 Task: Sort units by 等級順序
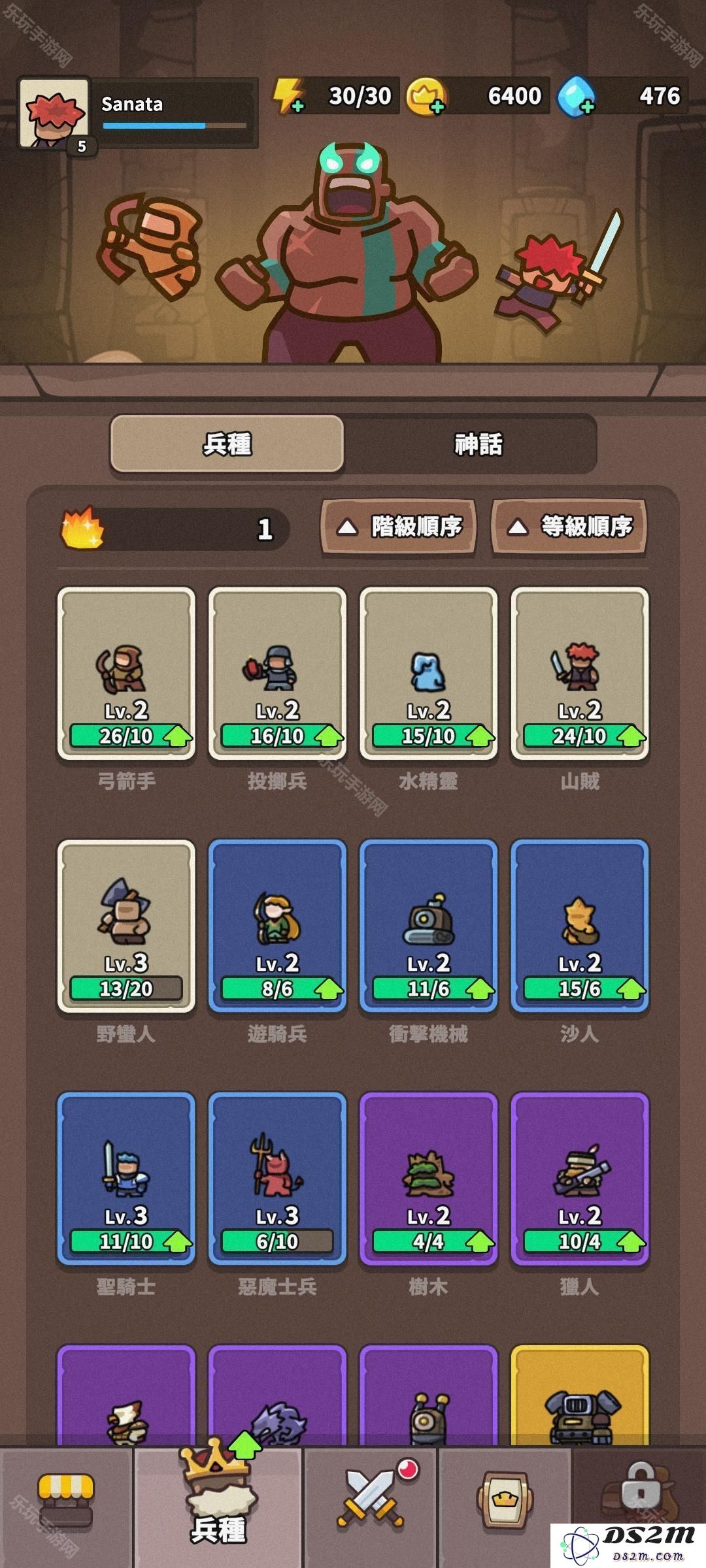tap(569, 527)
